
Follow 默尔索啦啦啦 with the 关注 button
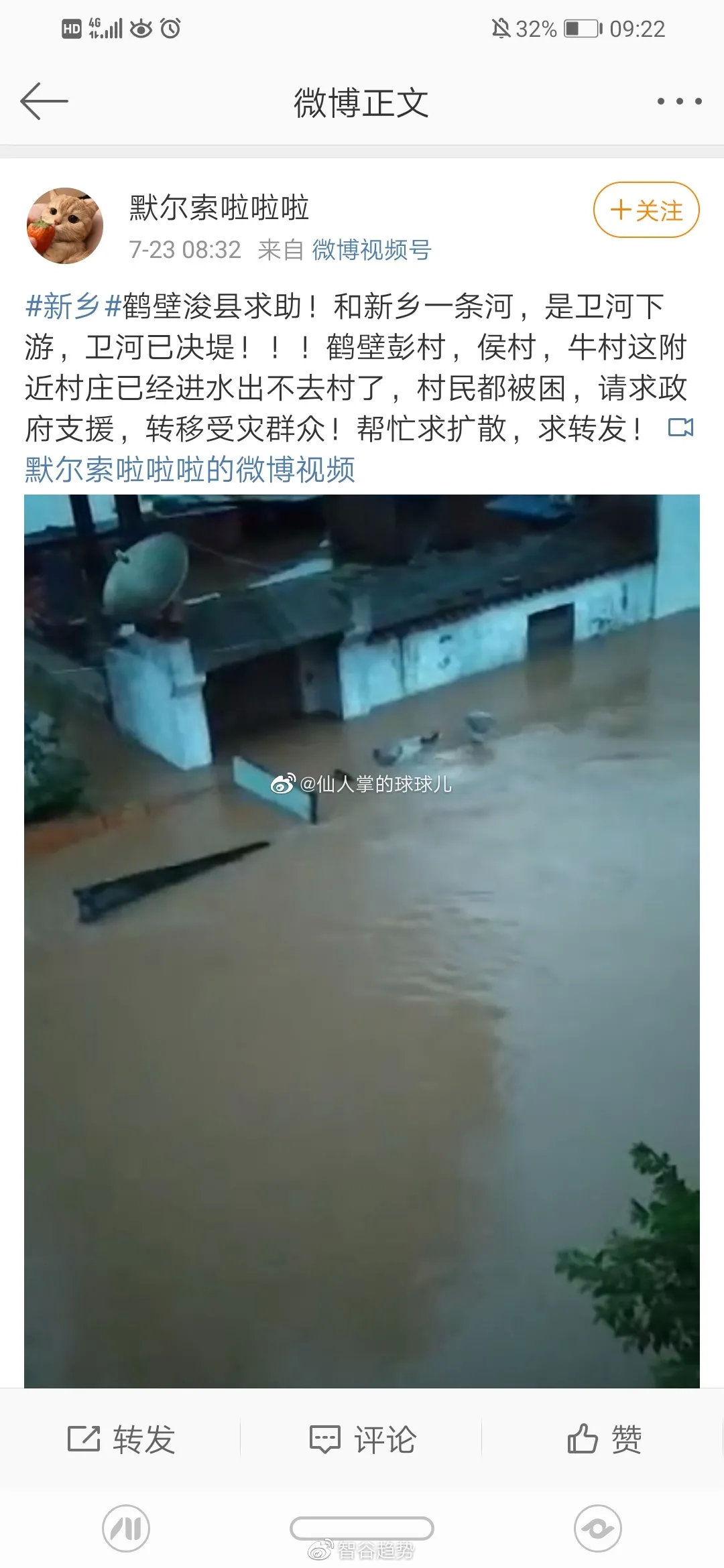pos(646,210)
